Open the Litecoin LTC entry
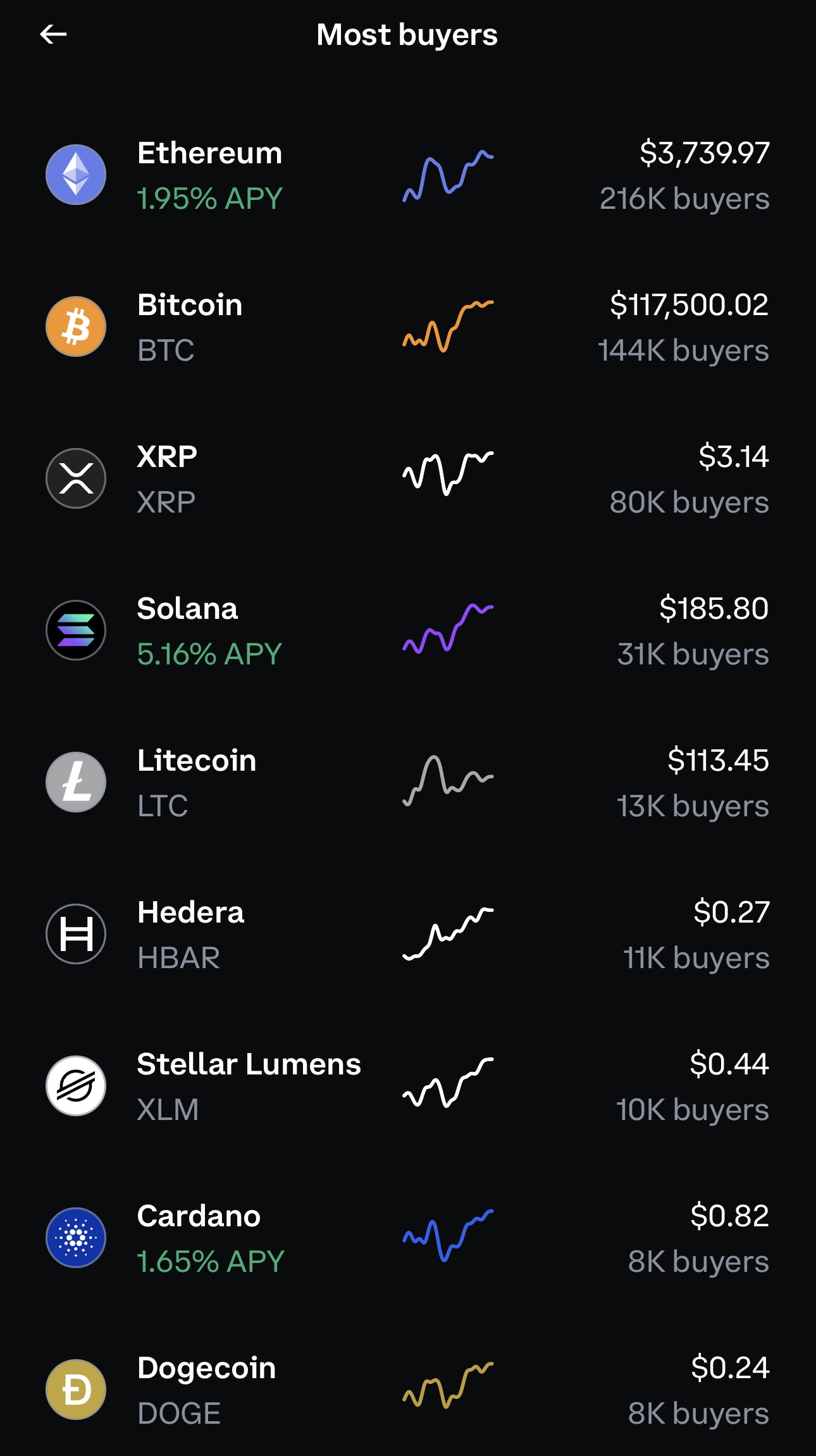The width and height of the screenshot is (816, 1456). [x=408, y=782]
